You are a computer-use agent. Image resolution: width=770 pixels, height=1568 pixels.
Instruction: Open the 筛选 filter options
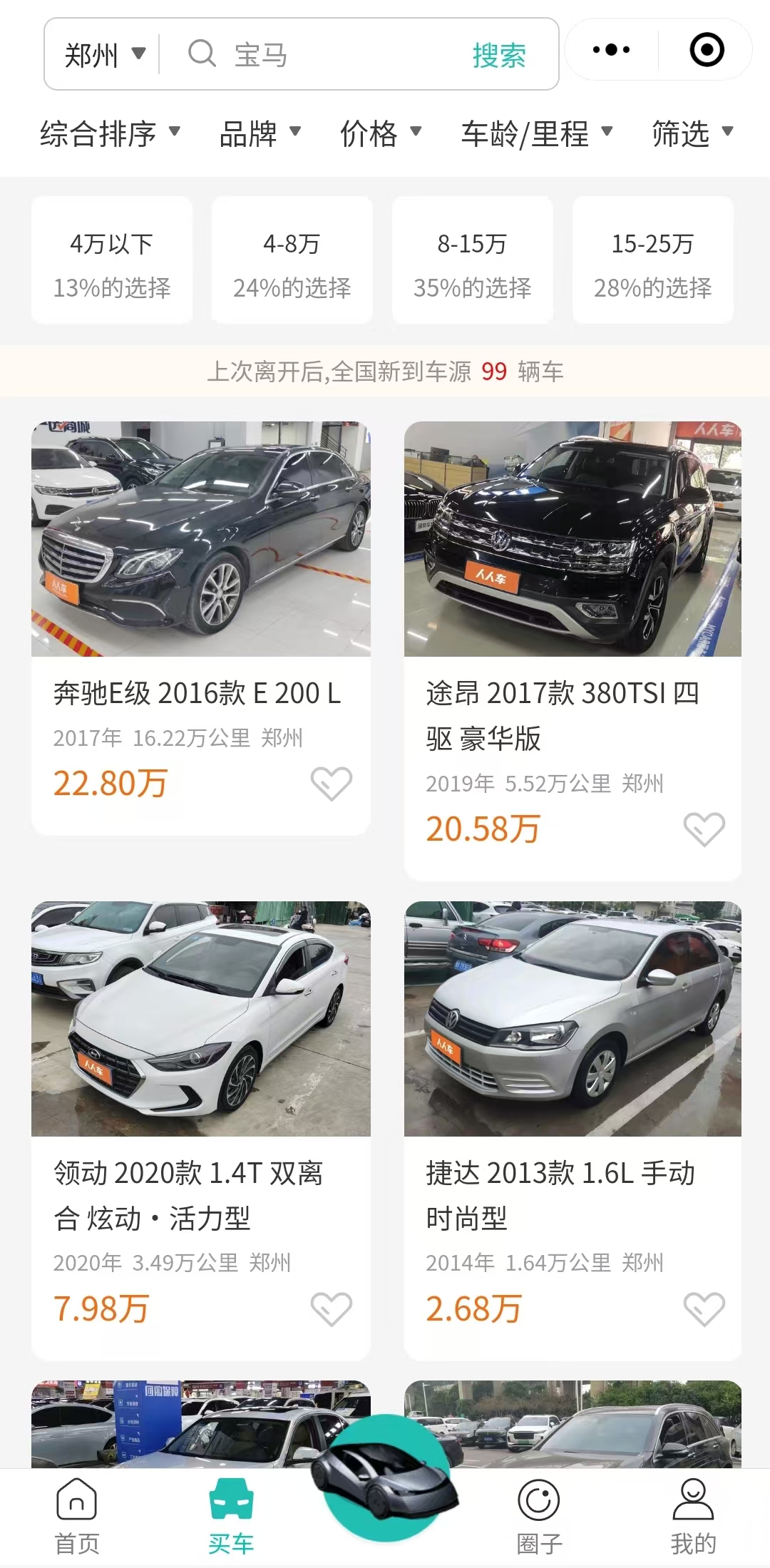tap(692, 133)
